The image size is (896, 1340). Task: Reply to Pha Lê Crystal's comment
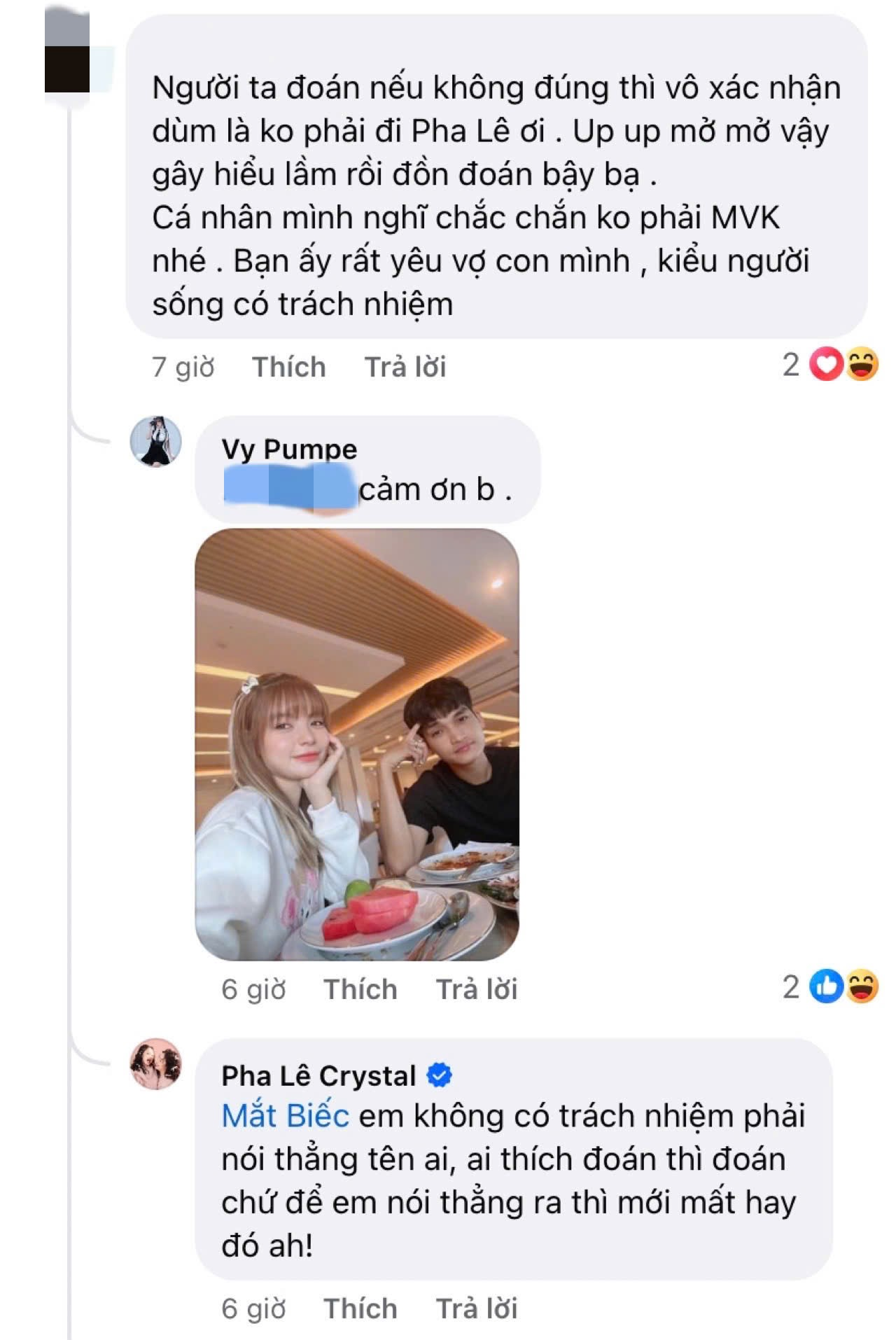tap(476, 1308)
